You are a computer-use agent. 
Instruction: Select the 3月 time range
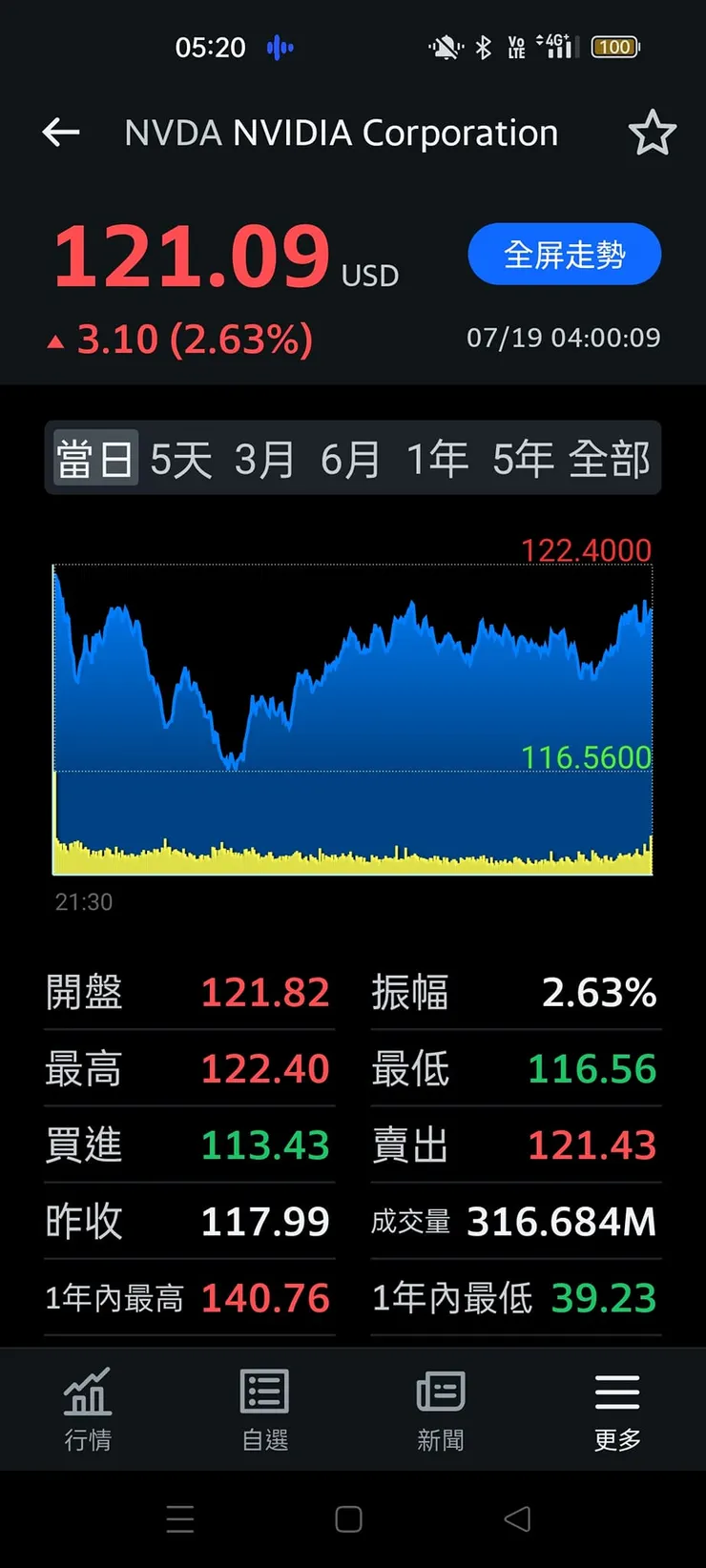click(x=264, y=459)
